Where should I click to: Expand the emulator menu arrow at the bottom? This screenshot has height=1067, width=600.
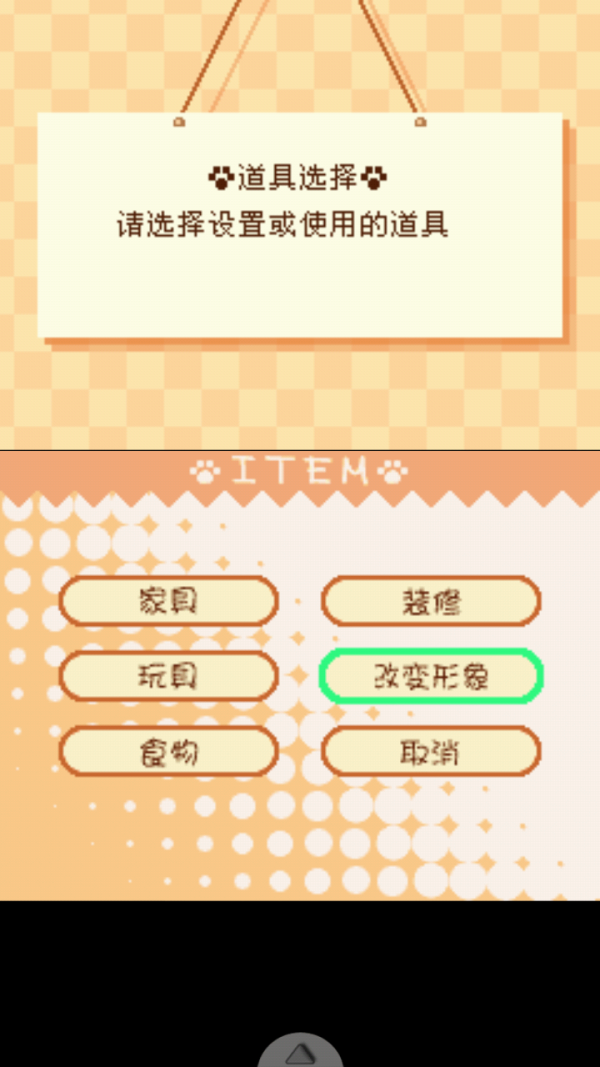click(300, 1054)
